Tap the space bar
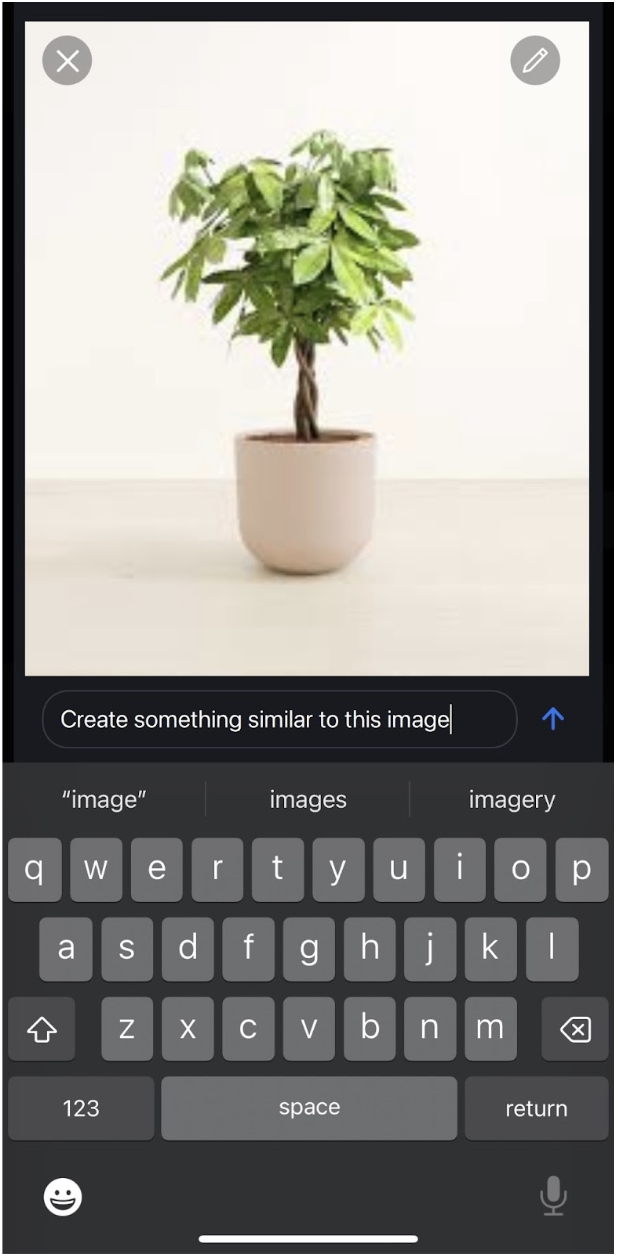The height and width of the screenshot is (1258, 618). (x=309, y=1108)
